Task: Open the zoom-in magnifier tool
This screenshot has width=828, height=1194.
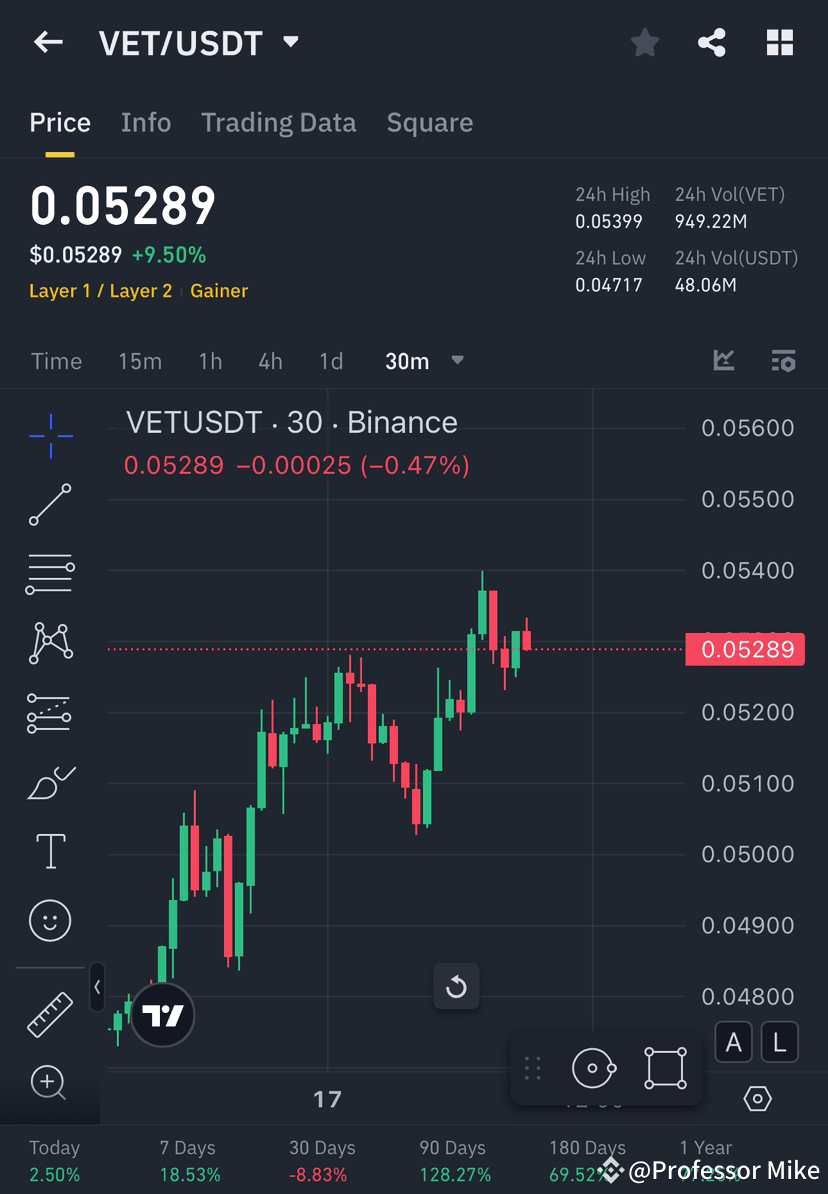Action: click(x=50, y=1083)
